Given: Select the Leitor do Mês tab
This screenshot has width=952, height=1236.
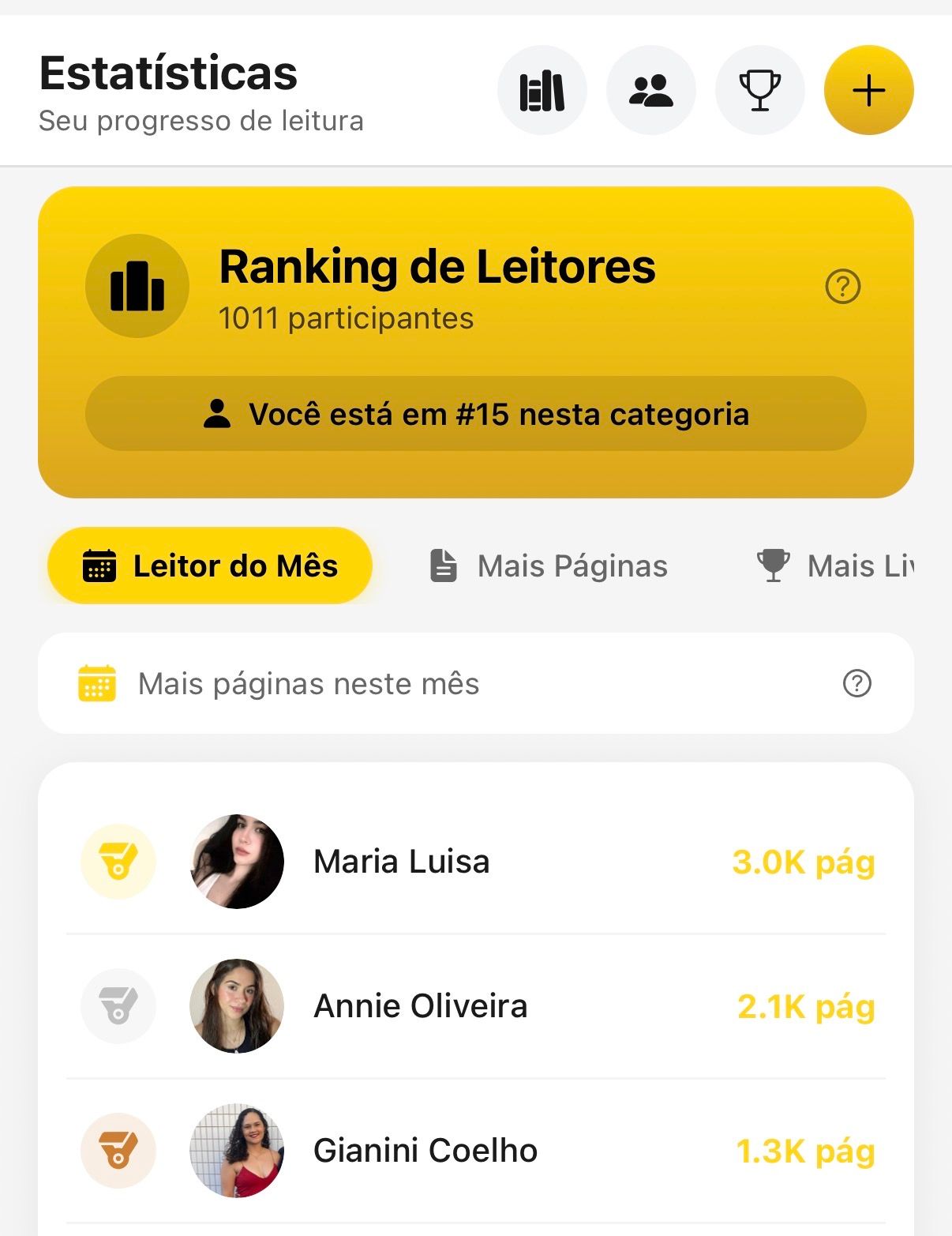Looking at the screenshot, I should point(210,566).
